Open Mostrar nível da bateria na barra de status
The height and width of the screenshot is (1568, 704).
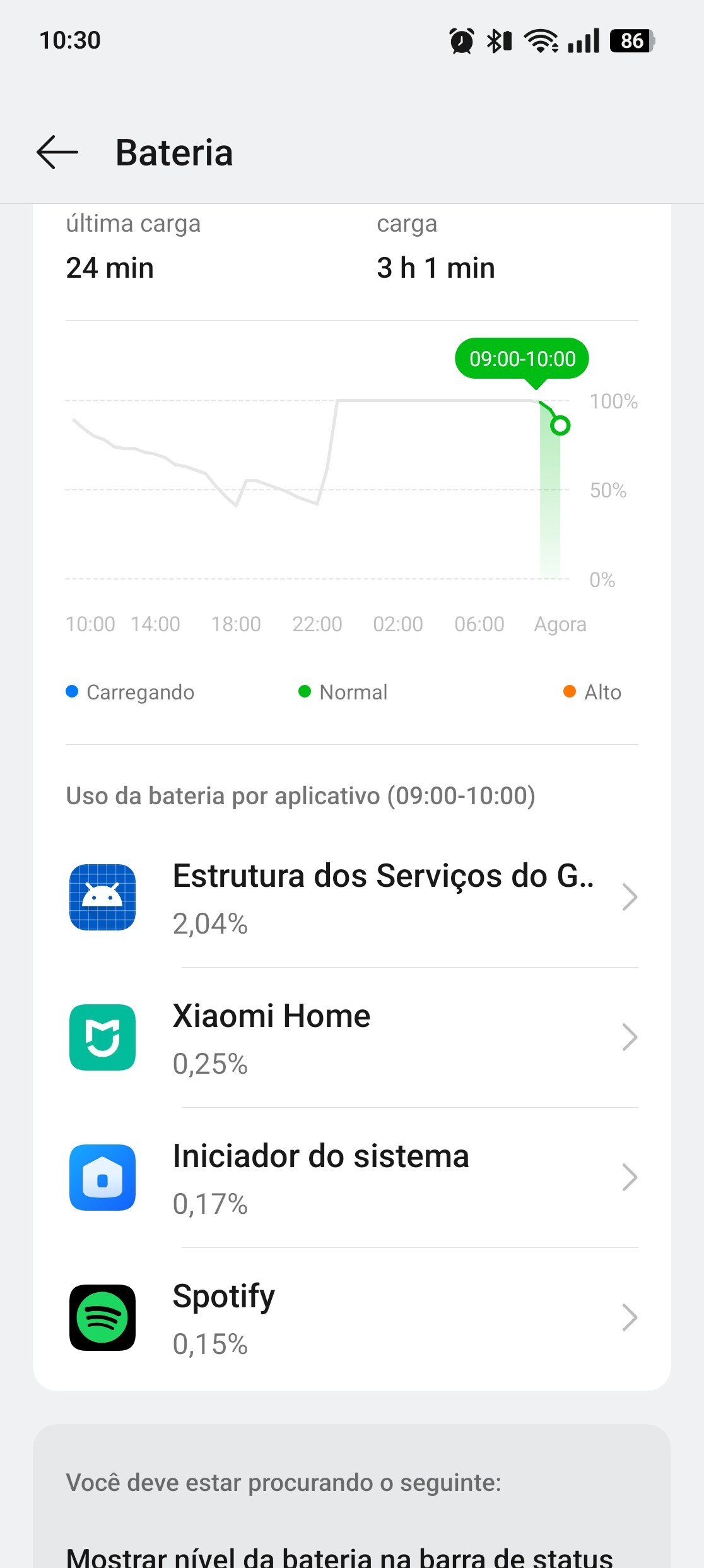pyautogui.click(x=339, y=1555)
